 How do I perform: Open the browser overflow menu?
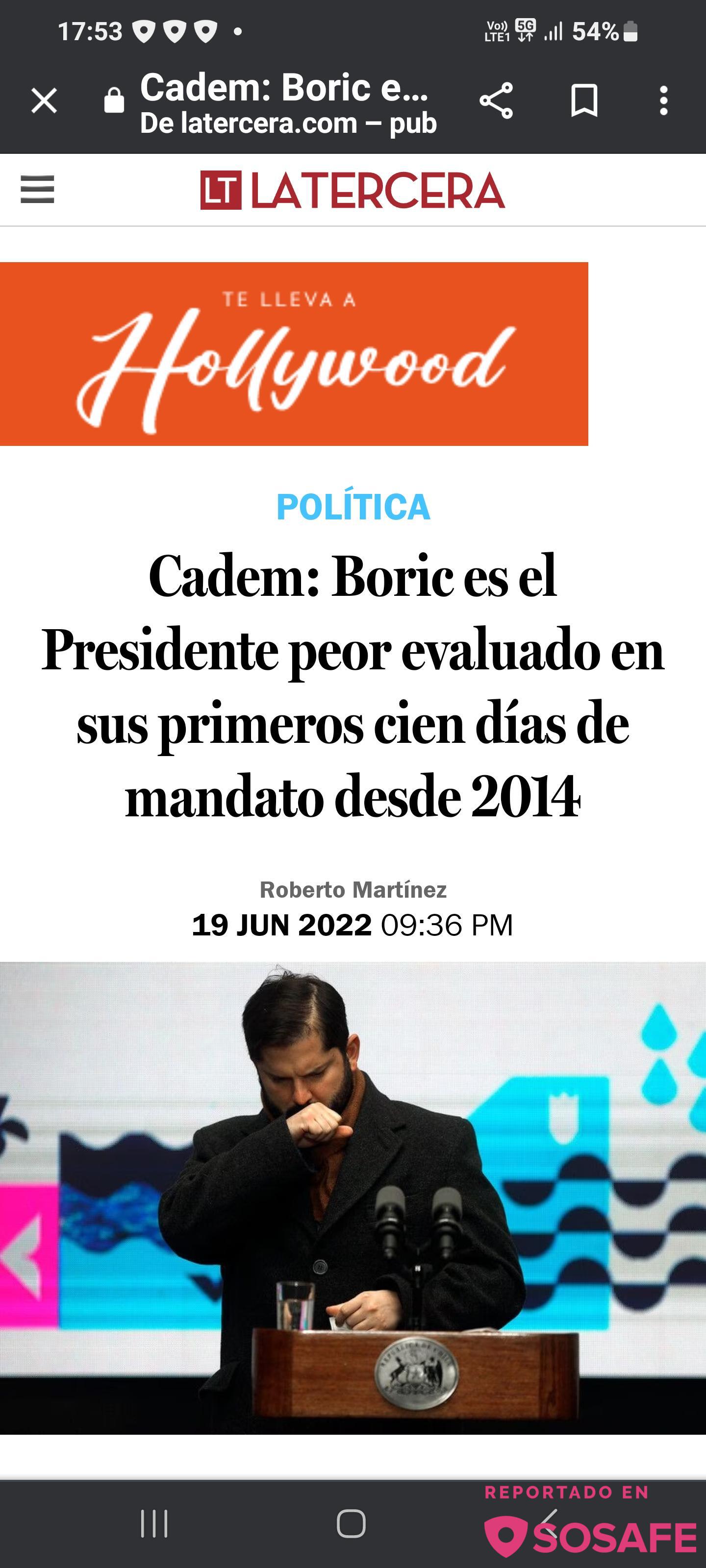point(663,101)
